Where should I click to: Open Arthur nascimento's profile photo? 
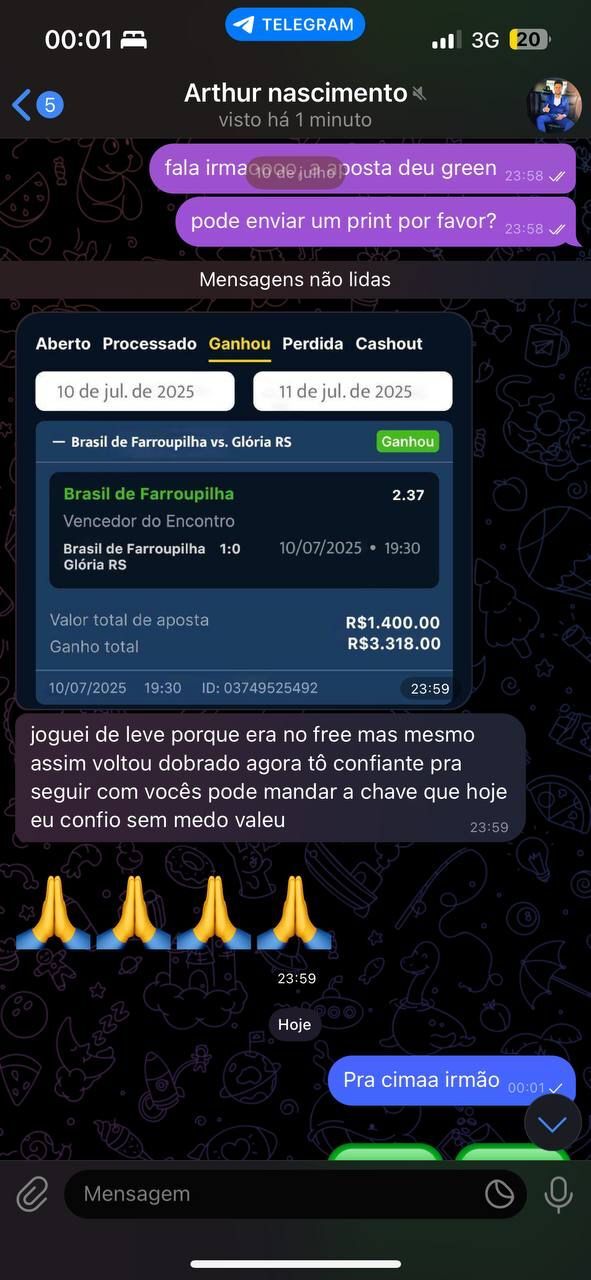point(554,105)
